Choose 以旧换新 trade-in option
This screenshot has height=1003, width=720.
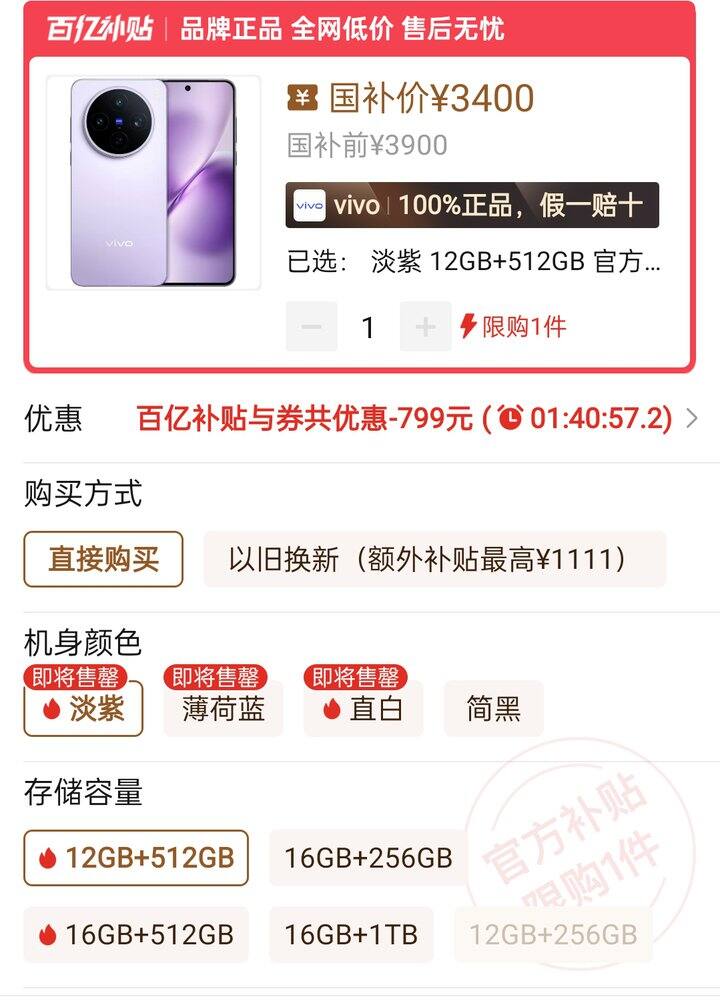(435, 559)
